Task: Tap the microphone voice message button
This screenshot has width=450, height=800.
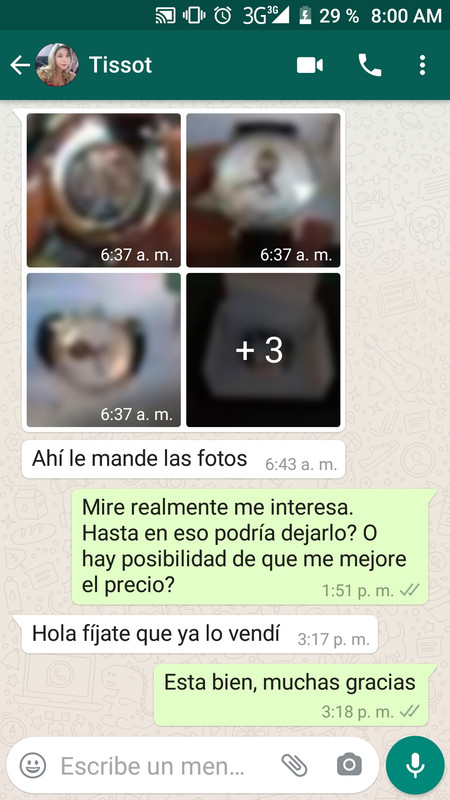Action: pos(415,765)
